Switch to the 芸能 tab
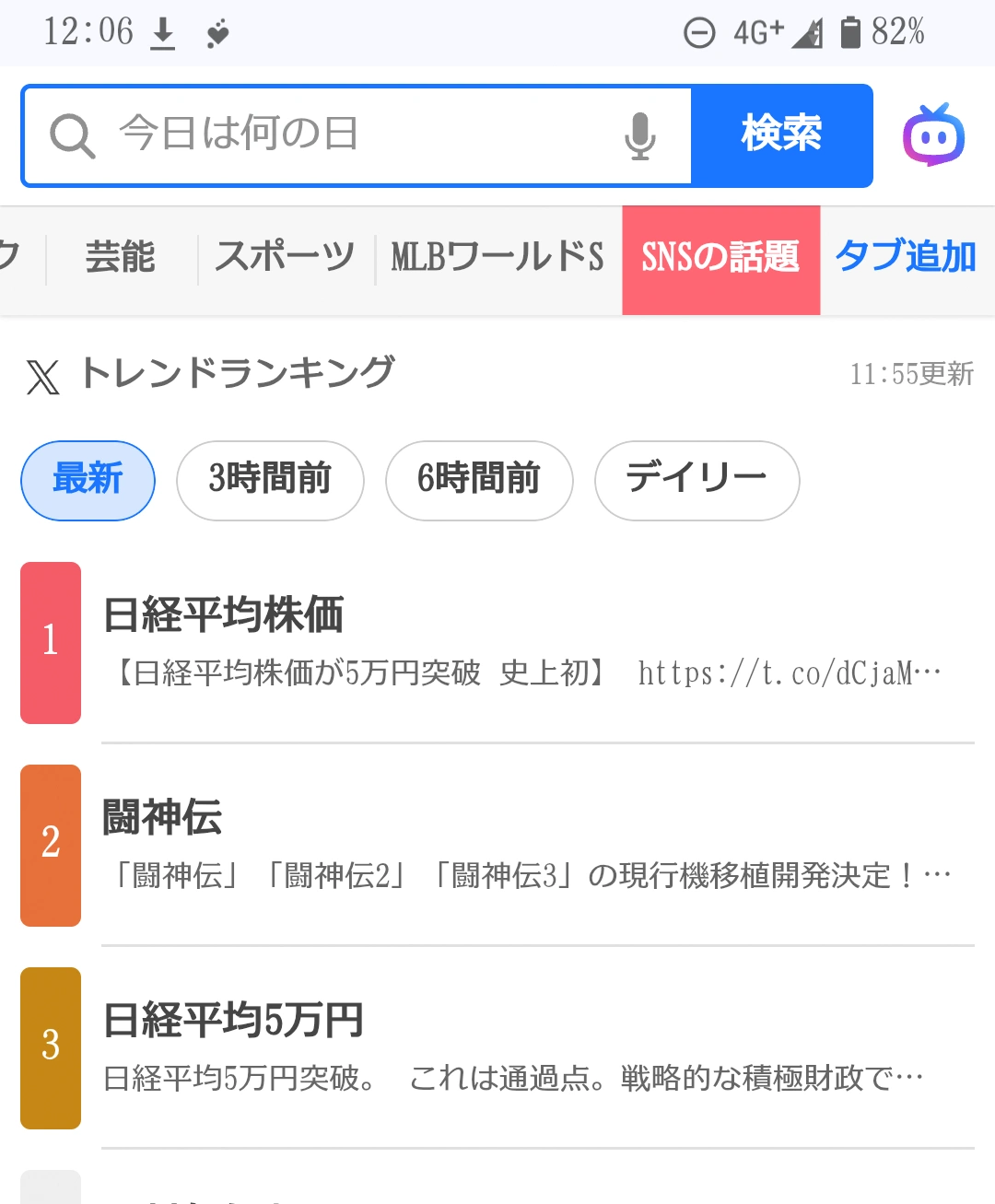995x1204 pixels. coord(120,257)
